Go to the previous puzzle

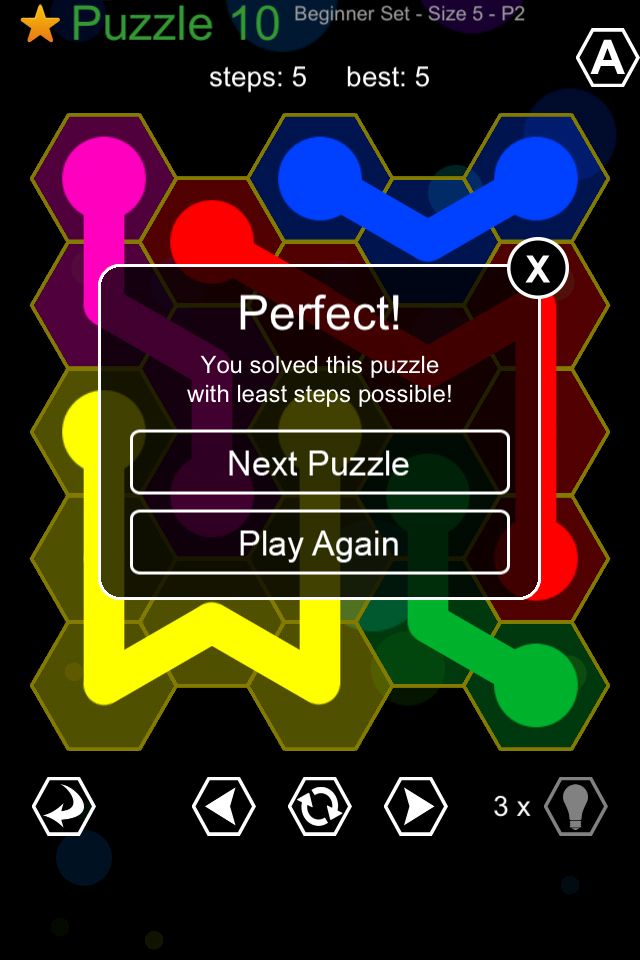(223, 806)
